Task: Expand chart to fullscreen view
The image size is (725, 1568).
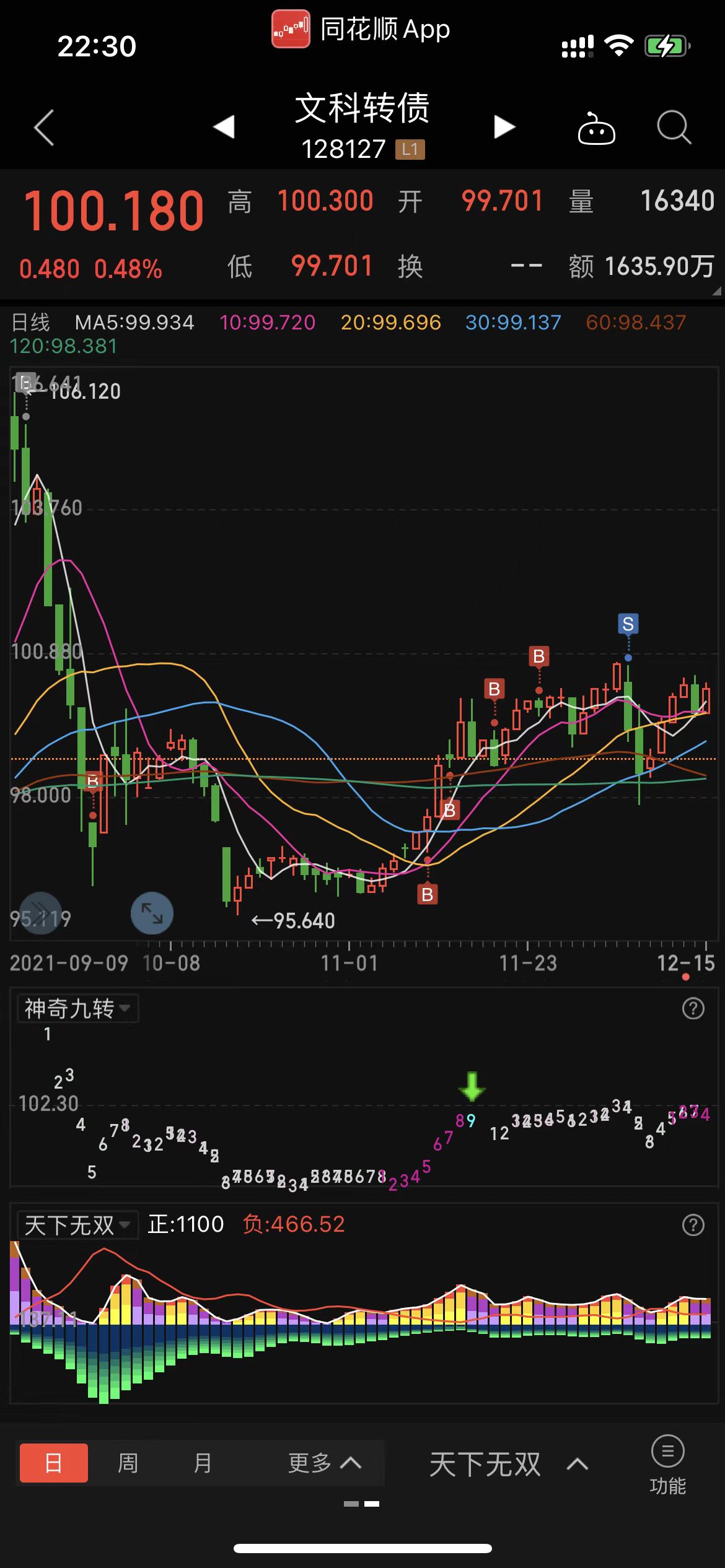Action: (152, 913)
